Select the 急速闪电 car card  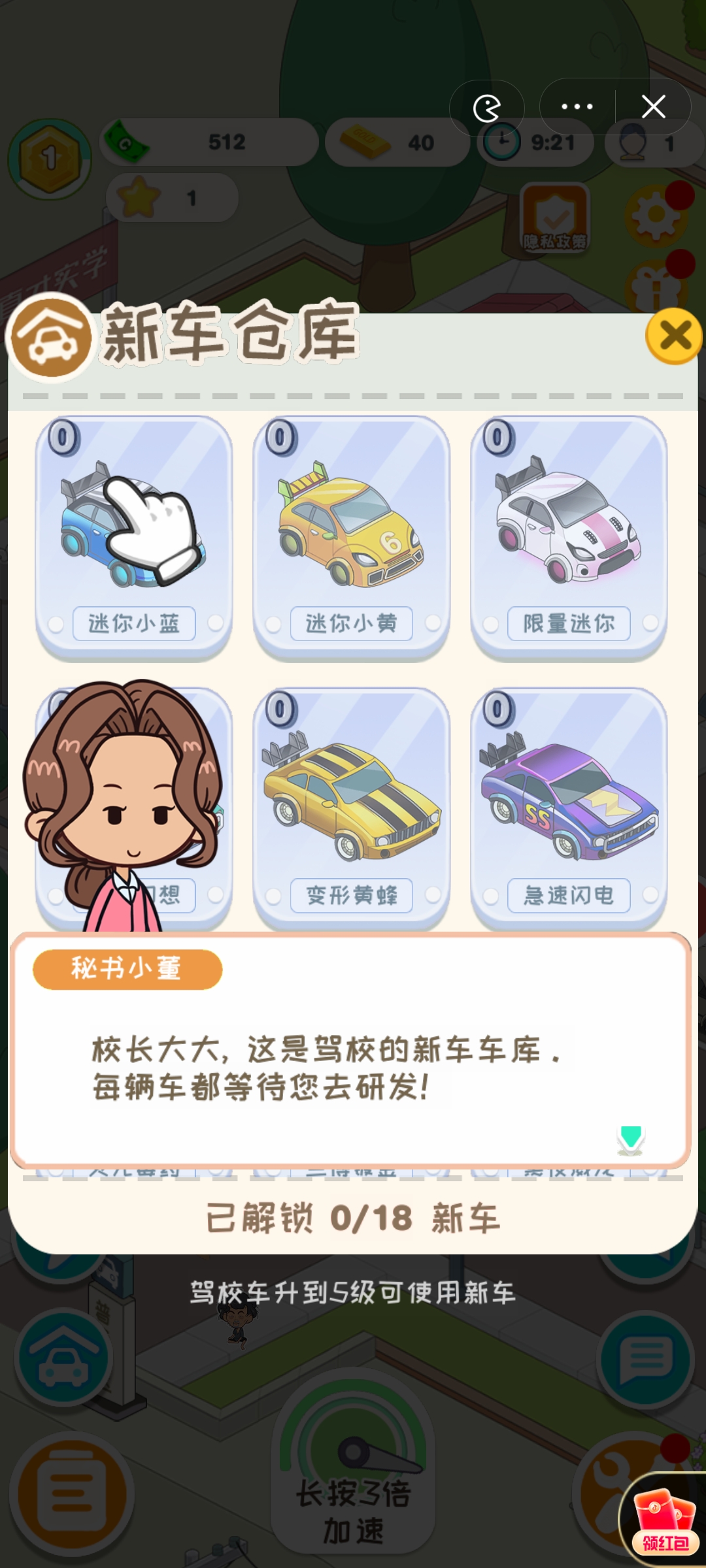[567, 804]
